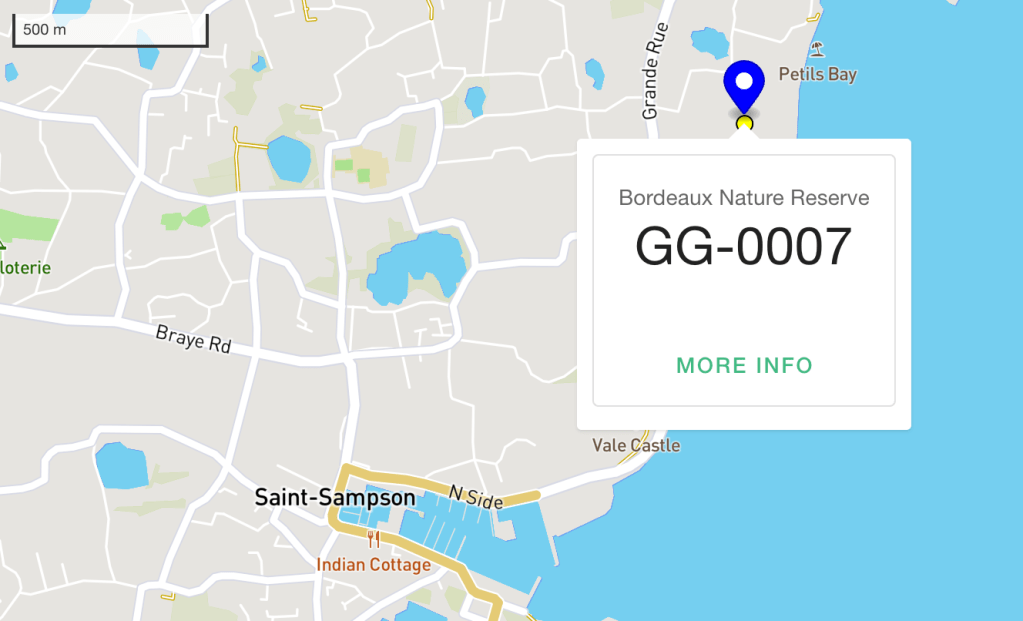Image resolution: width=1023 pixels, height=621 pixels.
Task: Tap the Petils Bay beach marker
Action: pyautogui.click(x=817, y=49)
